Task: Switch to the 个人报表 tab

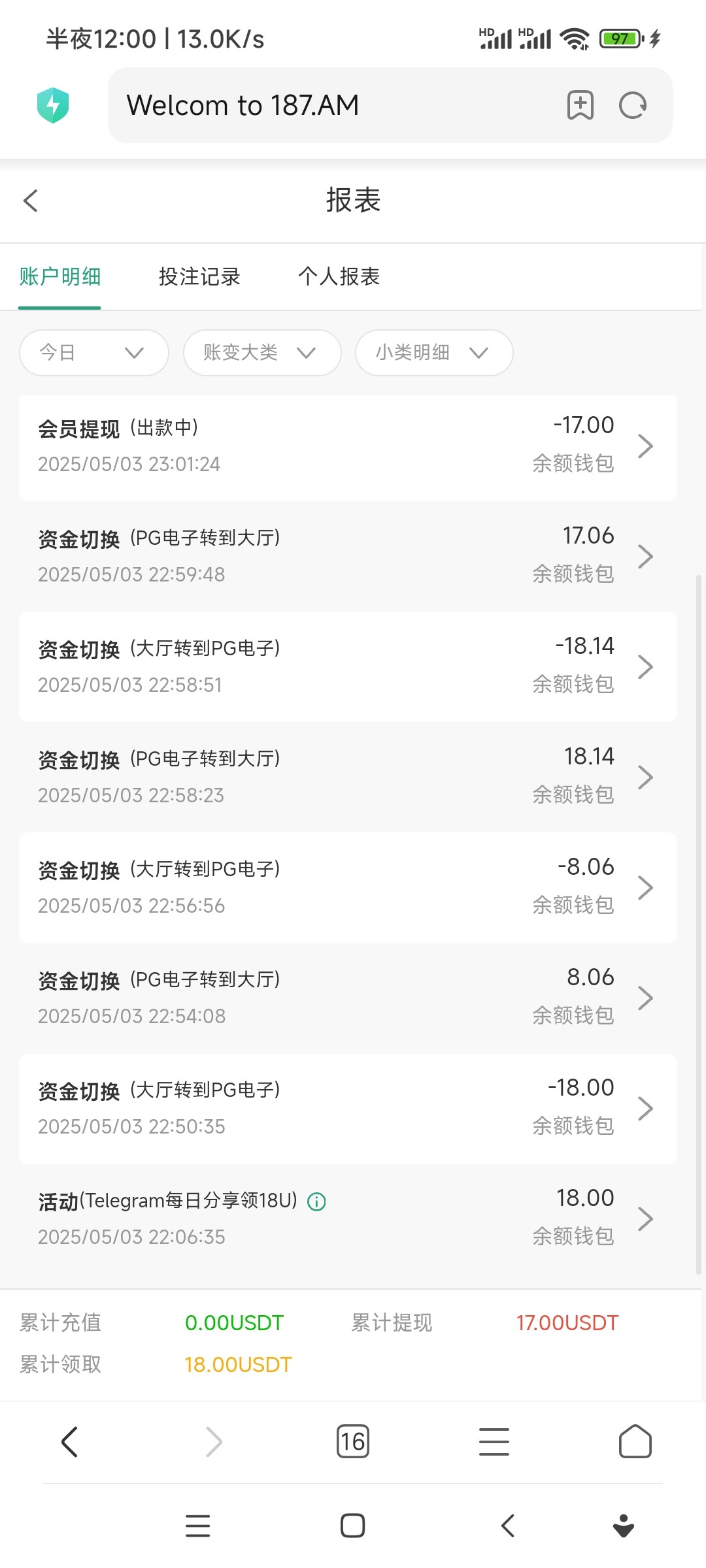Action: point(339,276)
